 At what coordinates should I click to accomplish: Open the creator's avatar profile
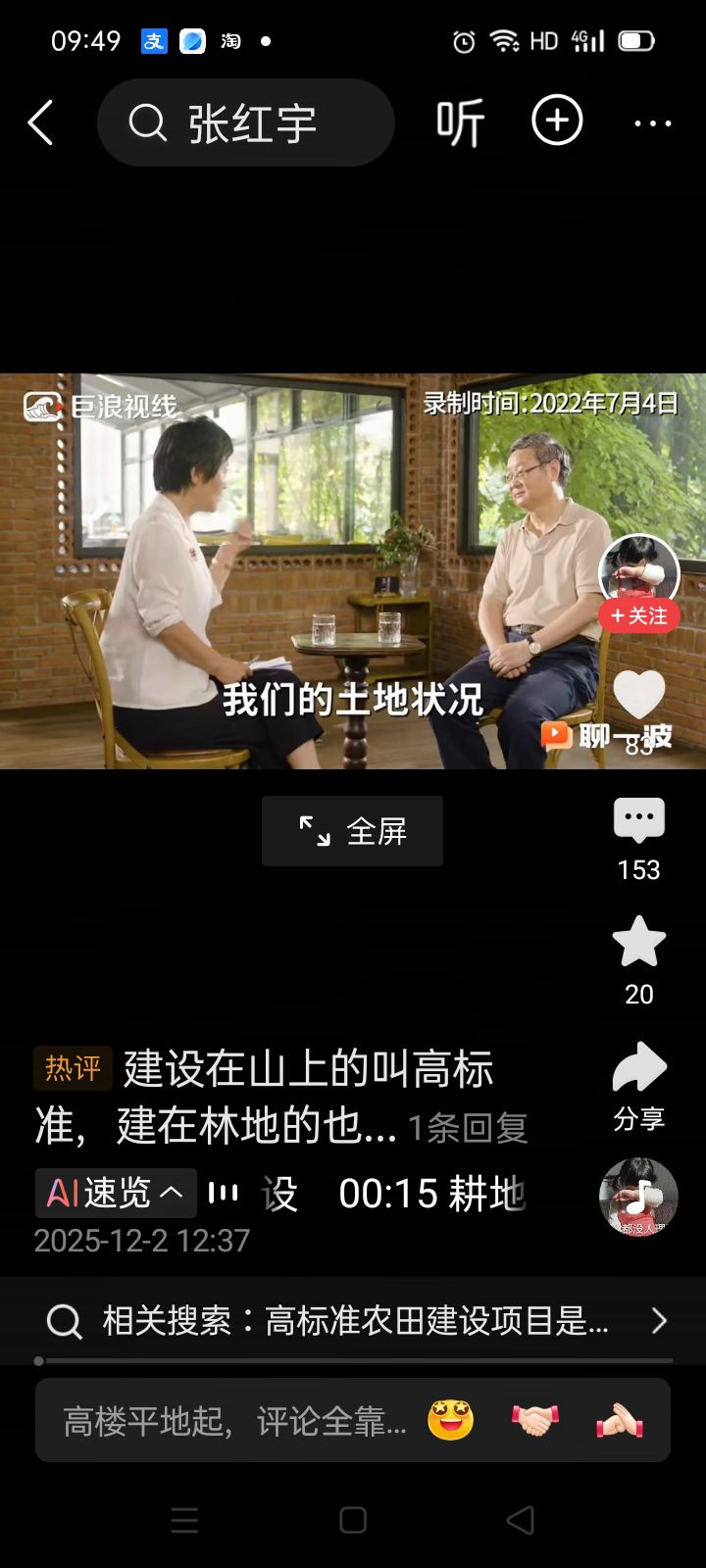[x=639, y=570]
